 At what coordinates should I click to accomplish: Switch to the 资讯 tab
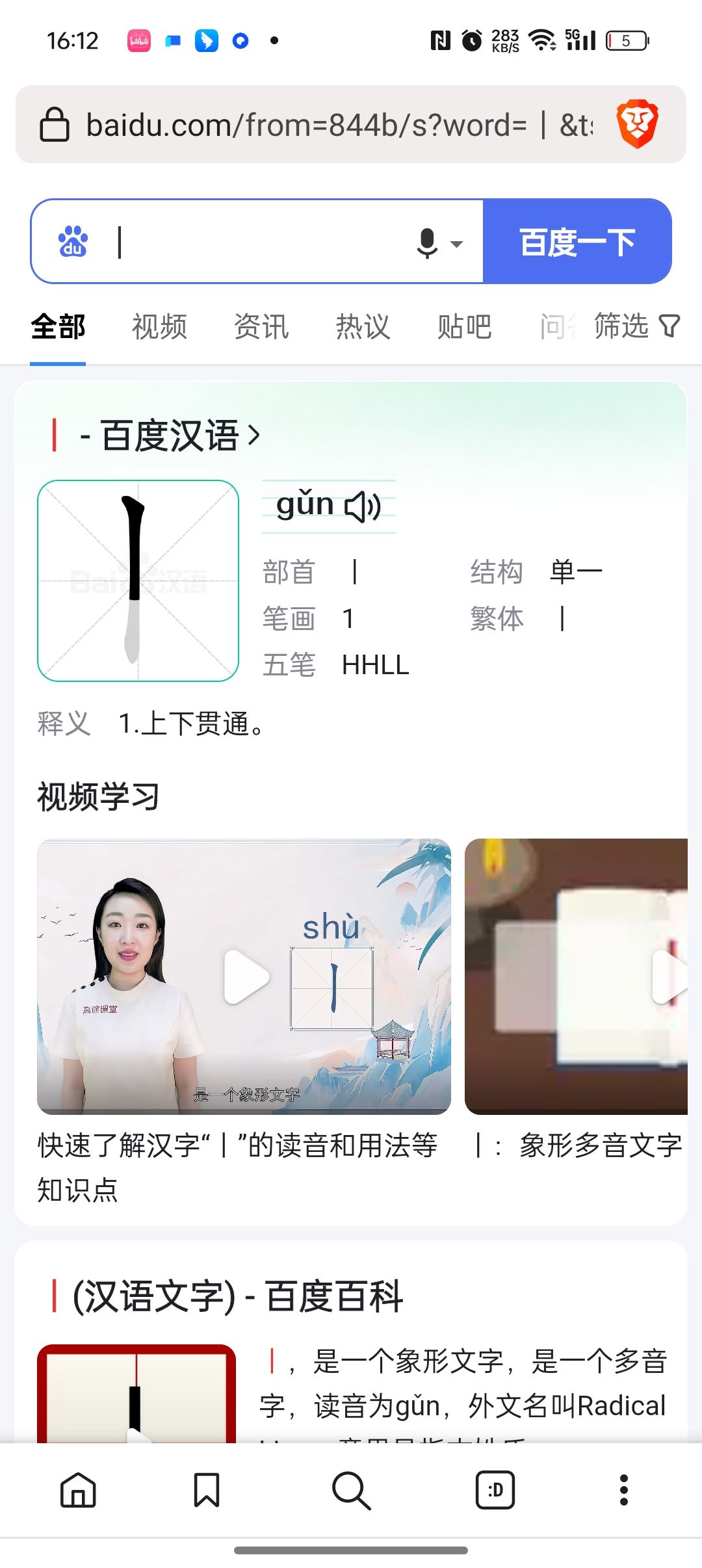click(x=261, y=327)
